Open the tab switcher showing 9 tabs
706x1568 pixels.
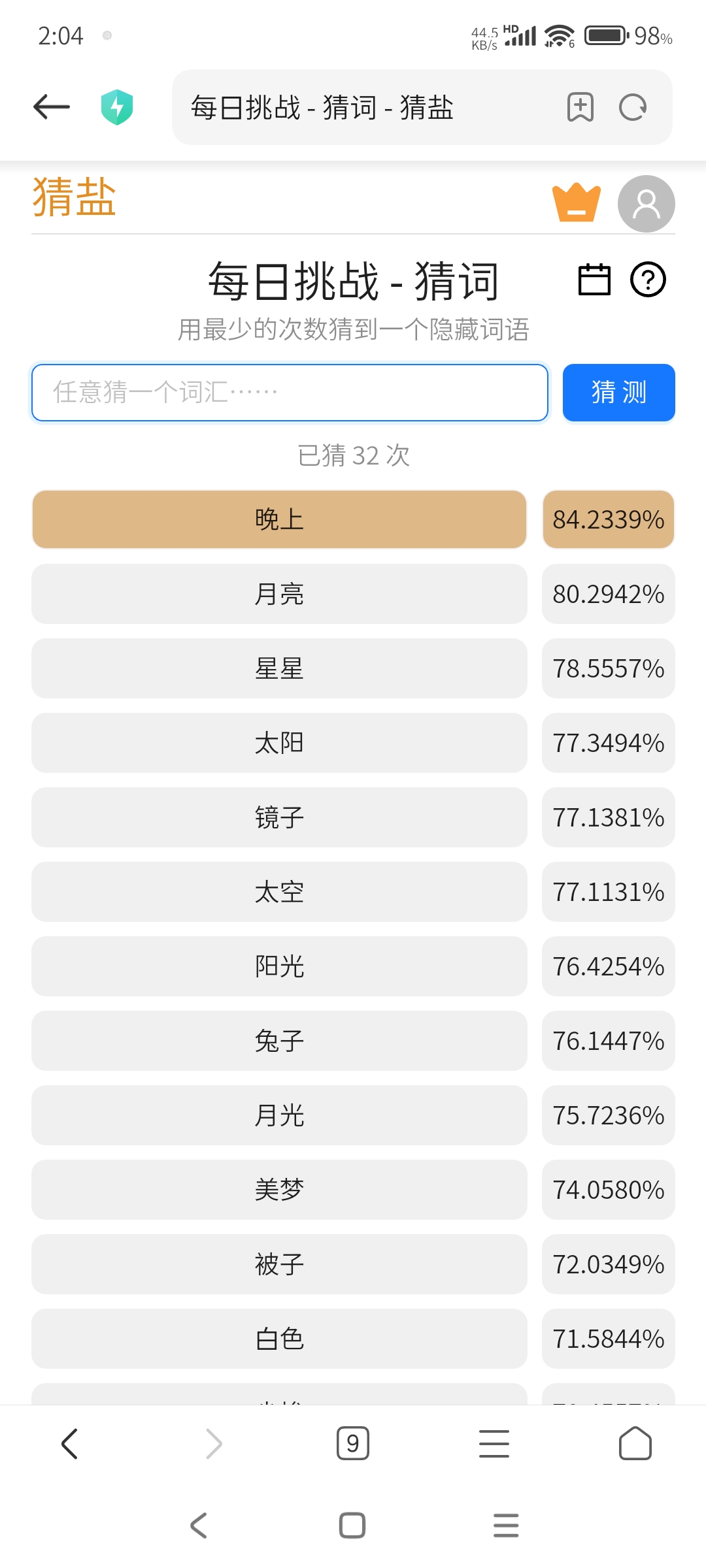click(x=353, y=1443)
